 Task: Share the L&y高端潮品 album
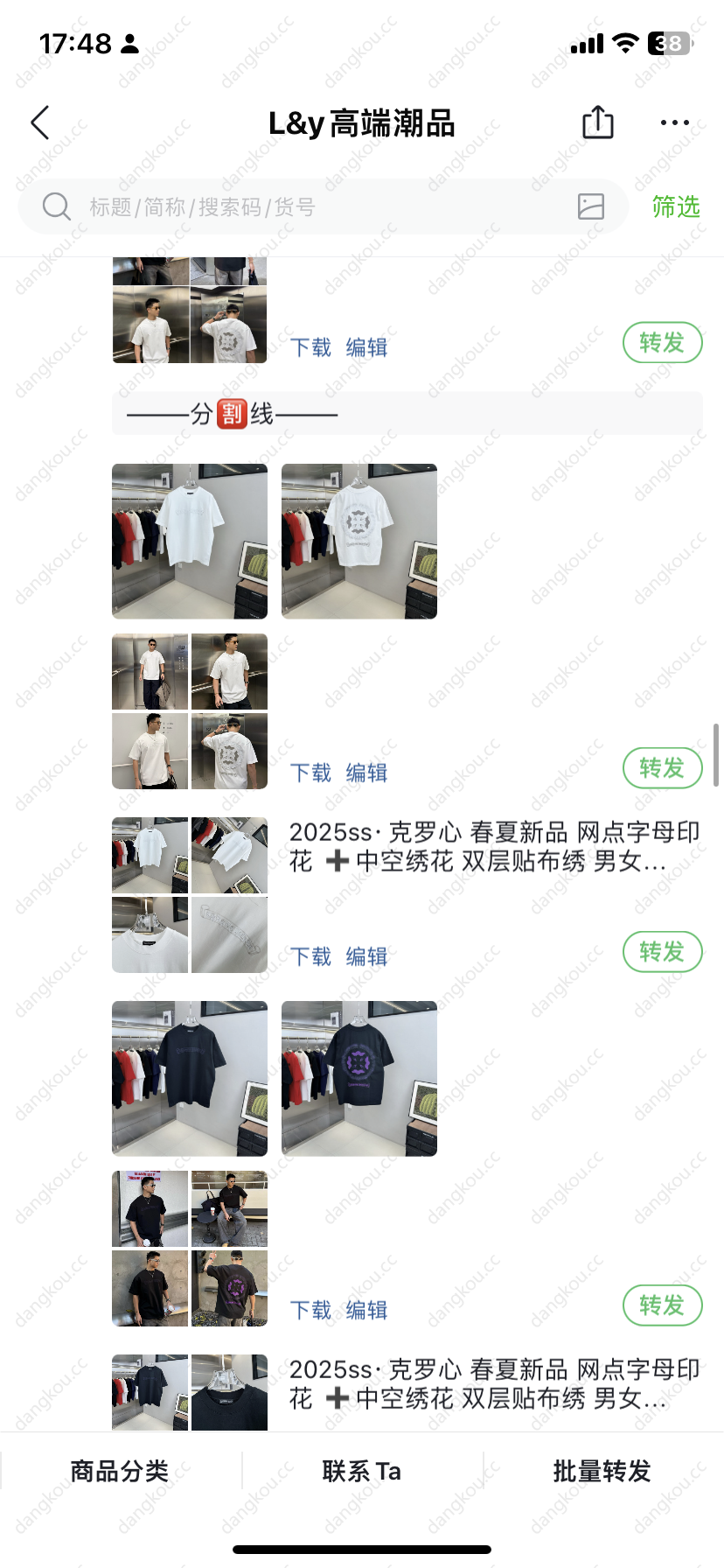click(598, 122)
